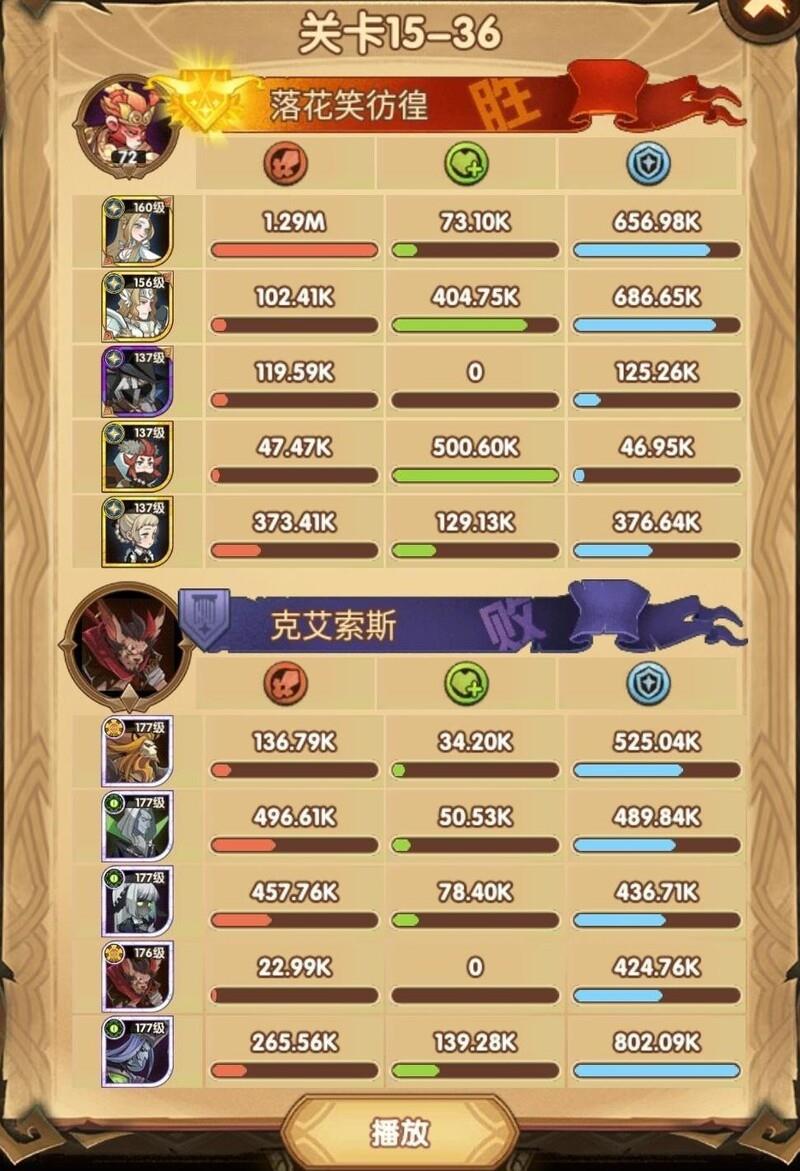Close the battle statistics panel
This screenshot has width=800, height=1171.
point(769,10)
